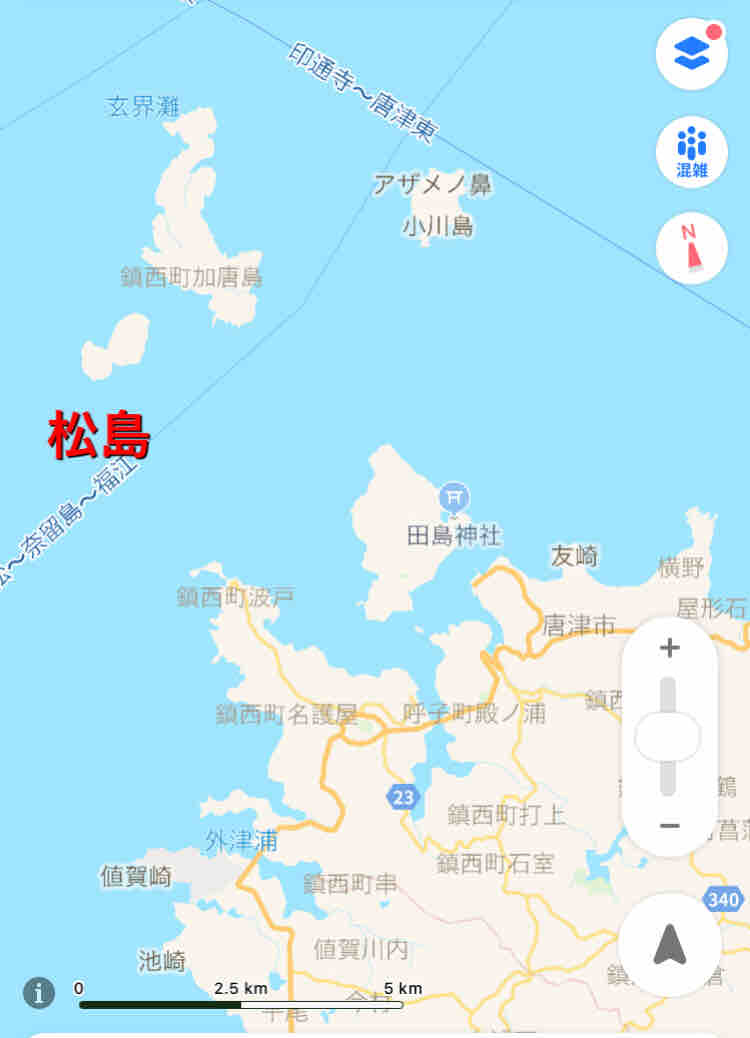Open the info button near scale
750x1038 pixels.
tap(39, 992)
